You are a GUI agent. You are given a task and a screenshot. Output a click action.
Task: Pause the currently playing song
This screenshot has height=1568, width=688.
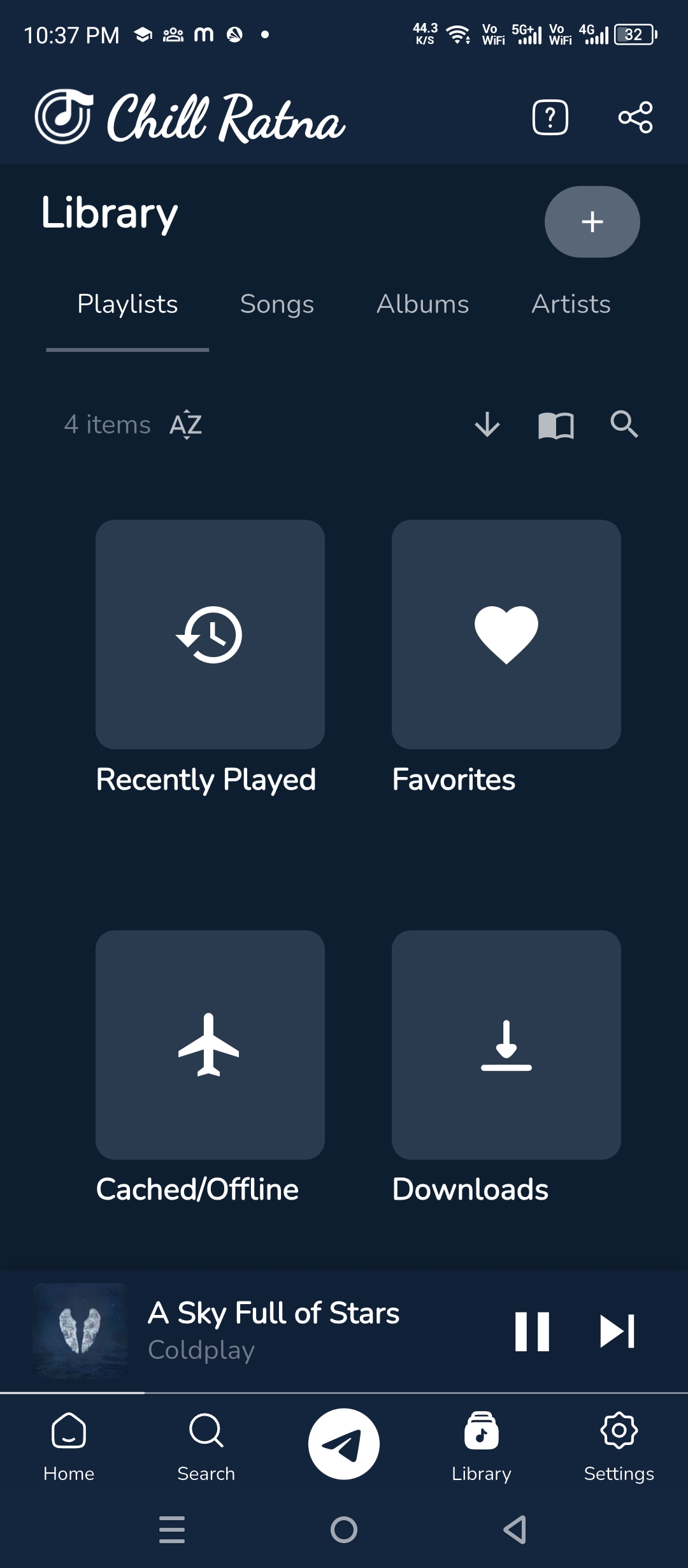[x=533, y=1331]
